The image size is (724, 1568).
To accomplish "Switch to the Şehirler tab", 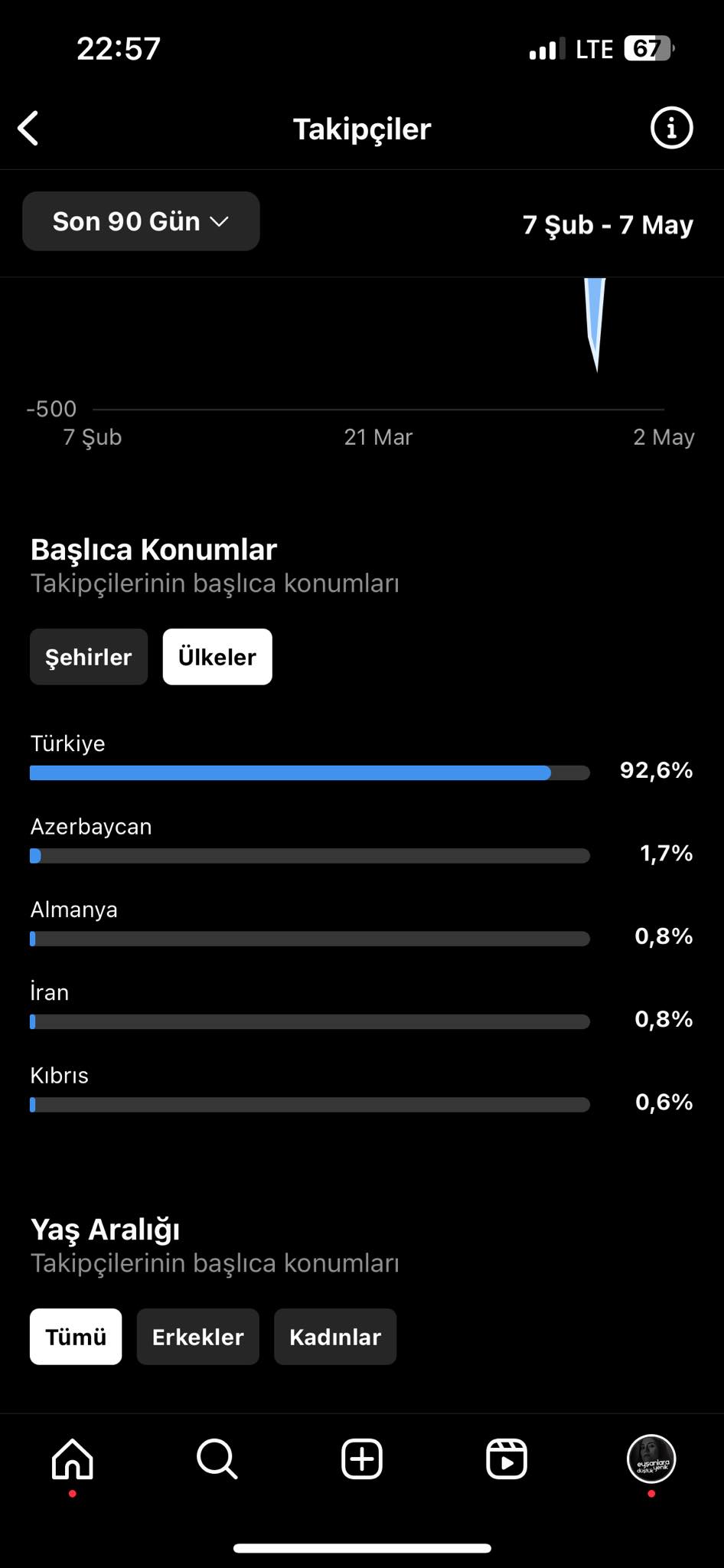I will point(89,657).
